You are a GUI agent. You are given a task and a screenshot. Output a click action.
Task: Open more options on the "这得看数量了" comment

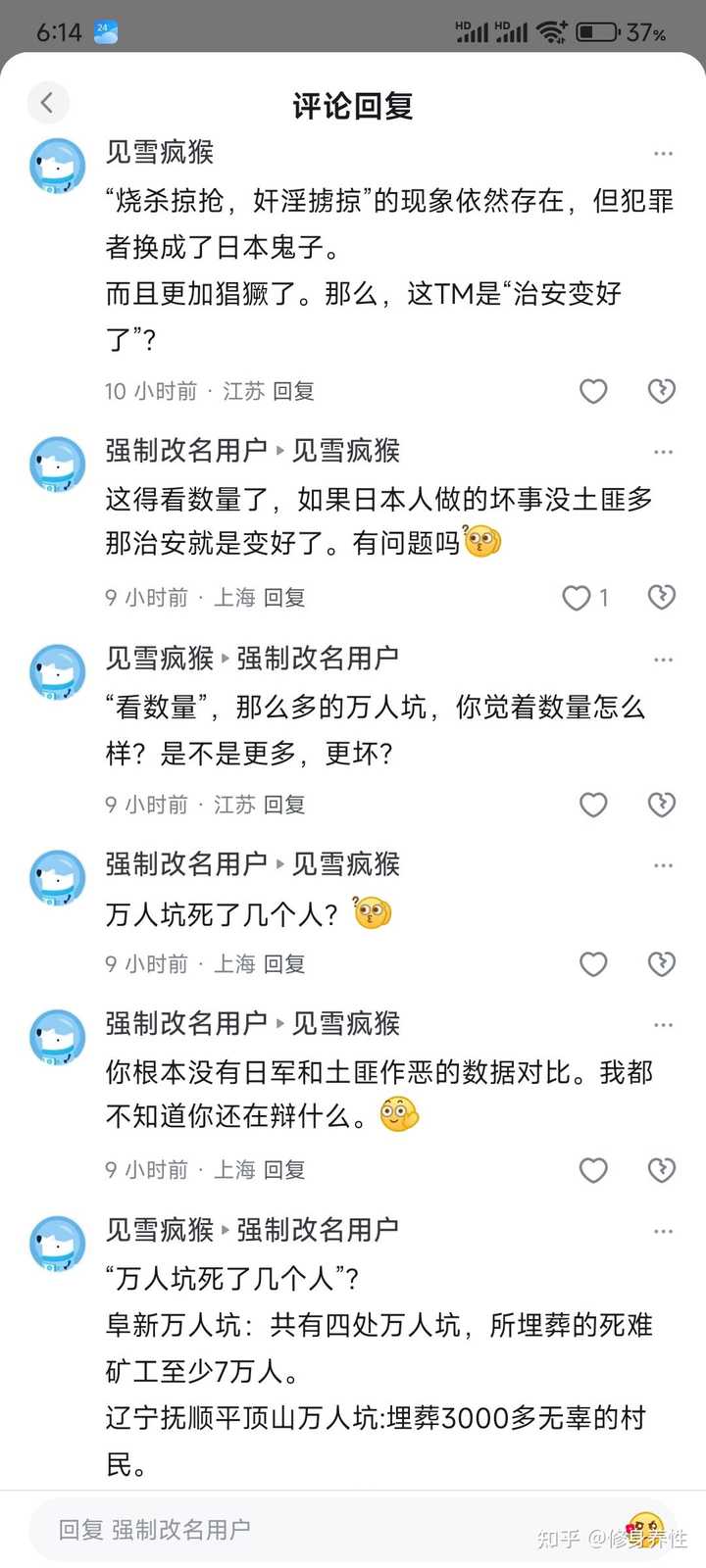(663, 452)
